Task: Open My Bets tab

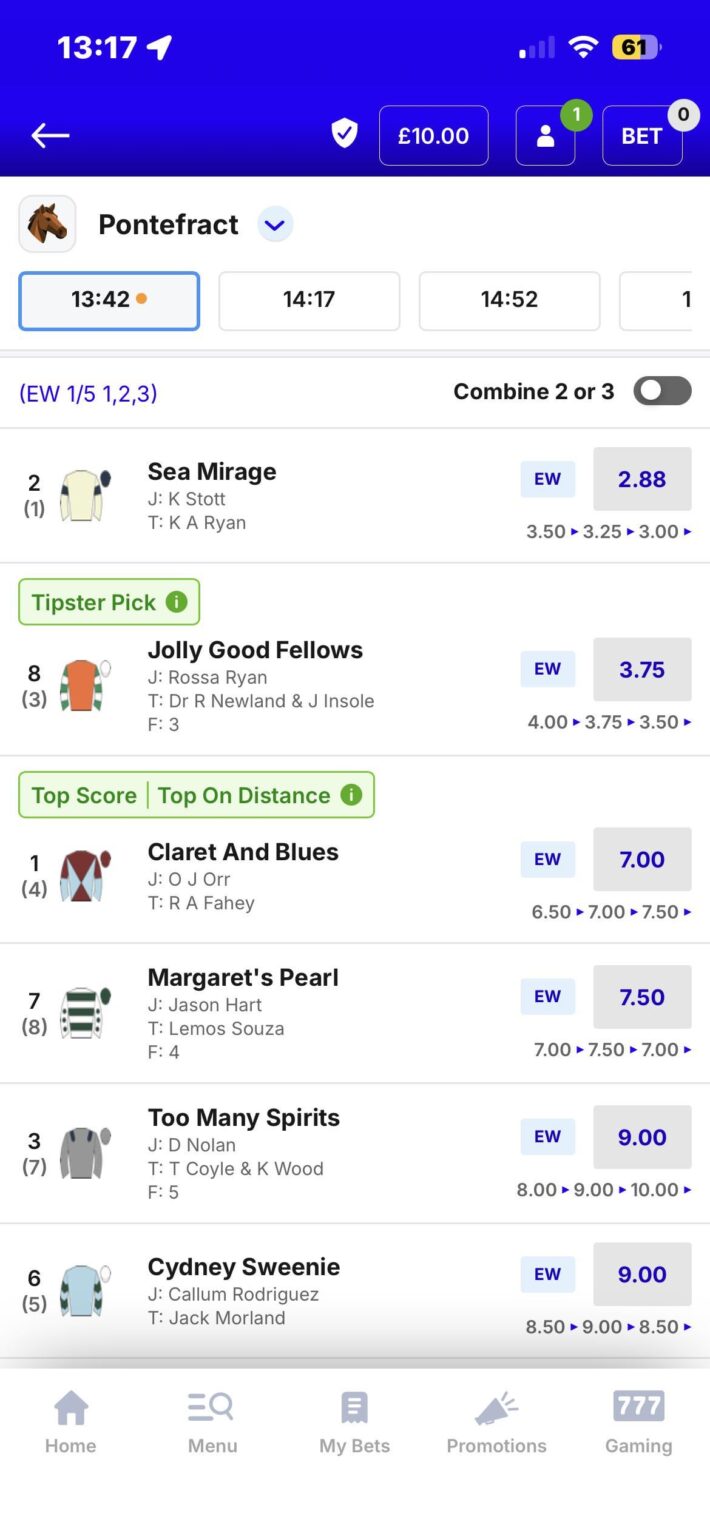Action: [354, 1422]
